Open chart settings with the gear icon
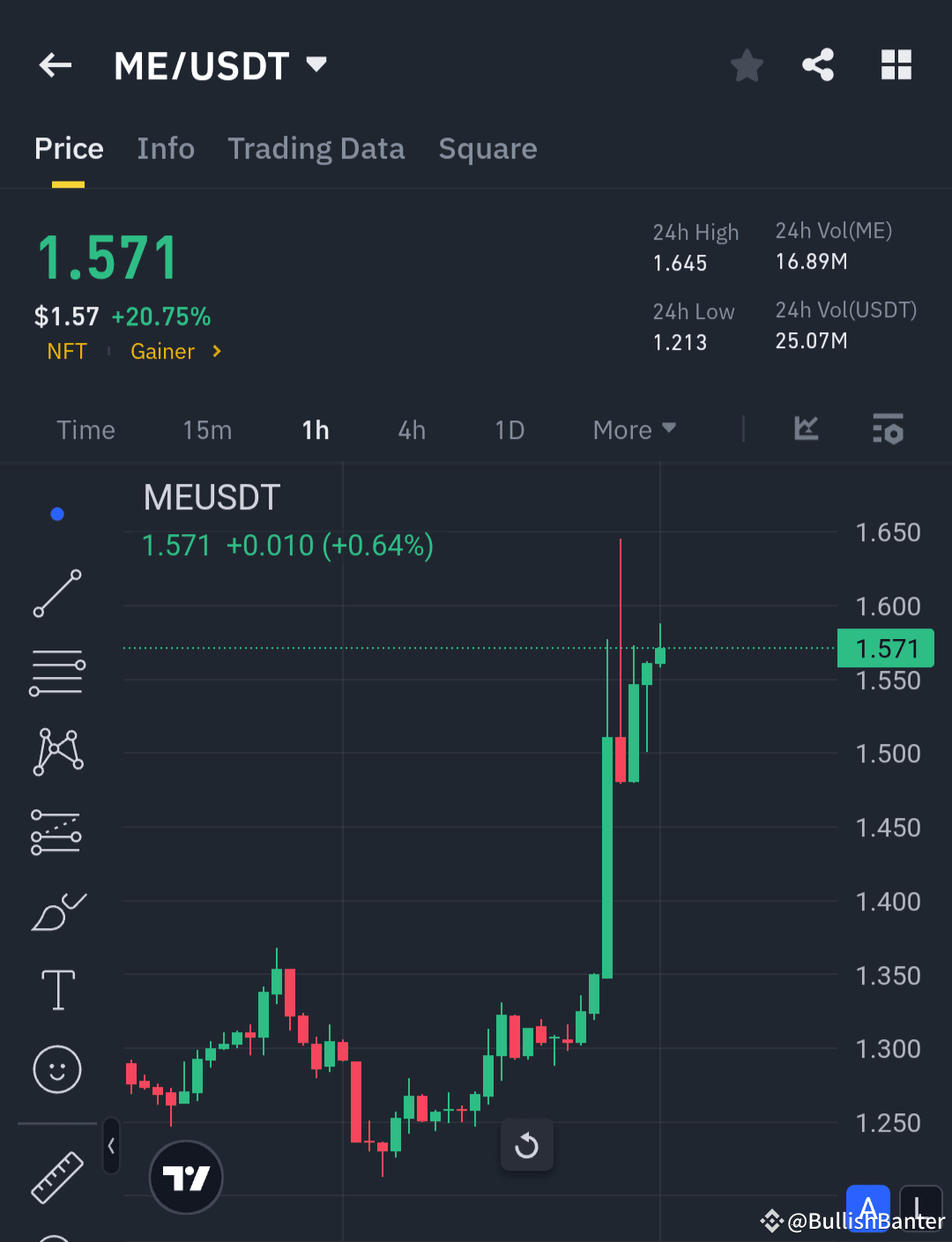 point(888,429)
